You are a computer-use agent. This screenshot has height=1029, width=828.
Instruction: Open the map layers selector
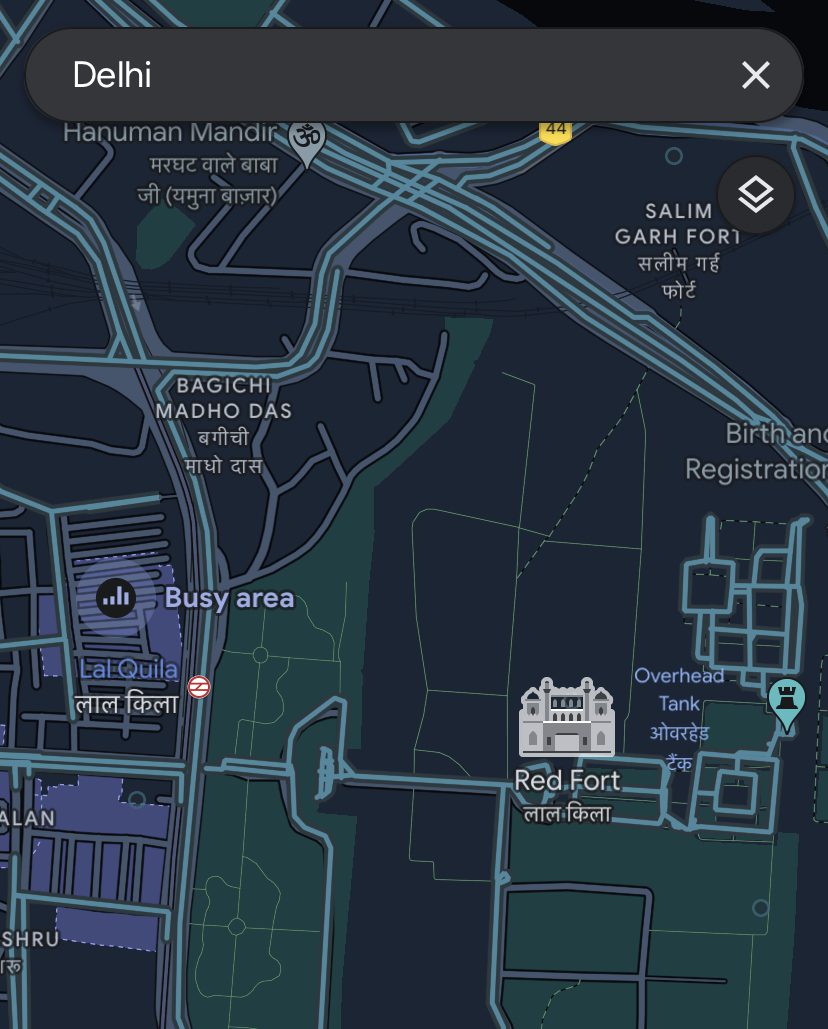click(755, 195)
